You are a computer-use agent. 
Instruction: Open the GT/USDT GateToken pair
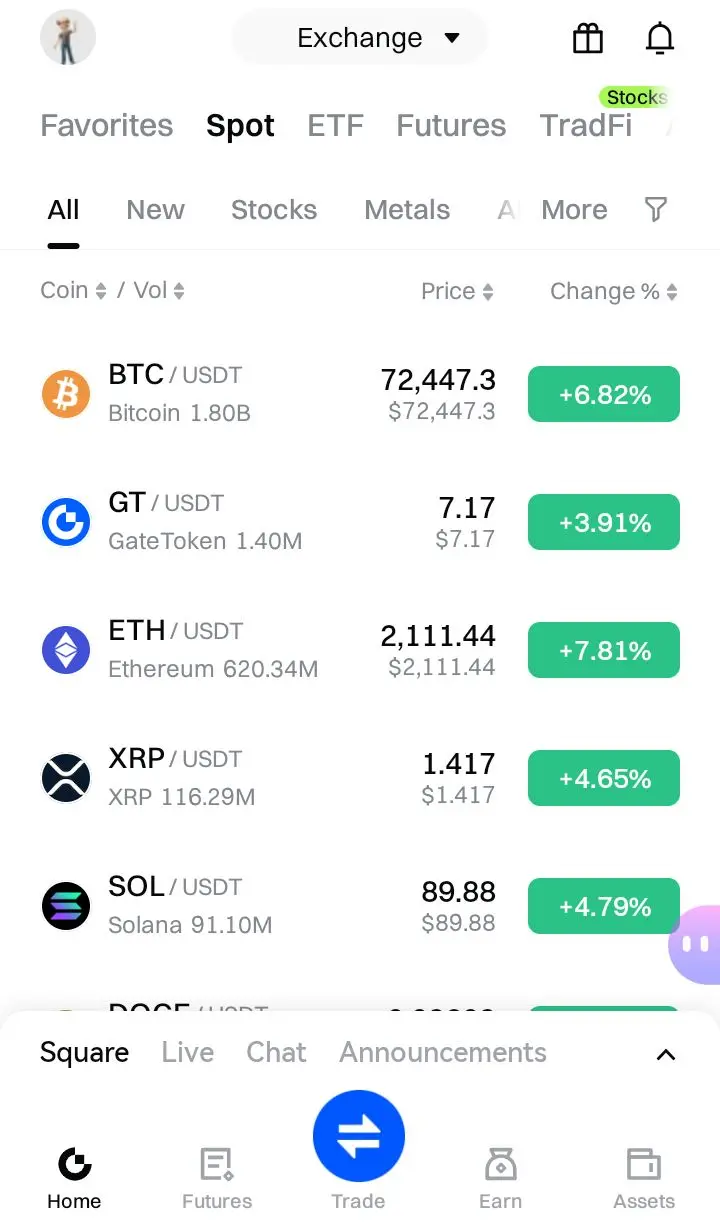coord(360,522)
